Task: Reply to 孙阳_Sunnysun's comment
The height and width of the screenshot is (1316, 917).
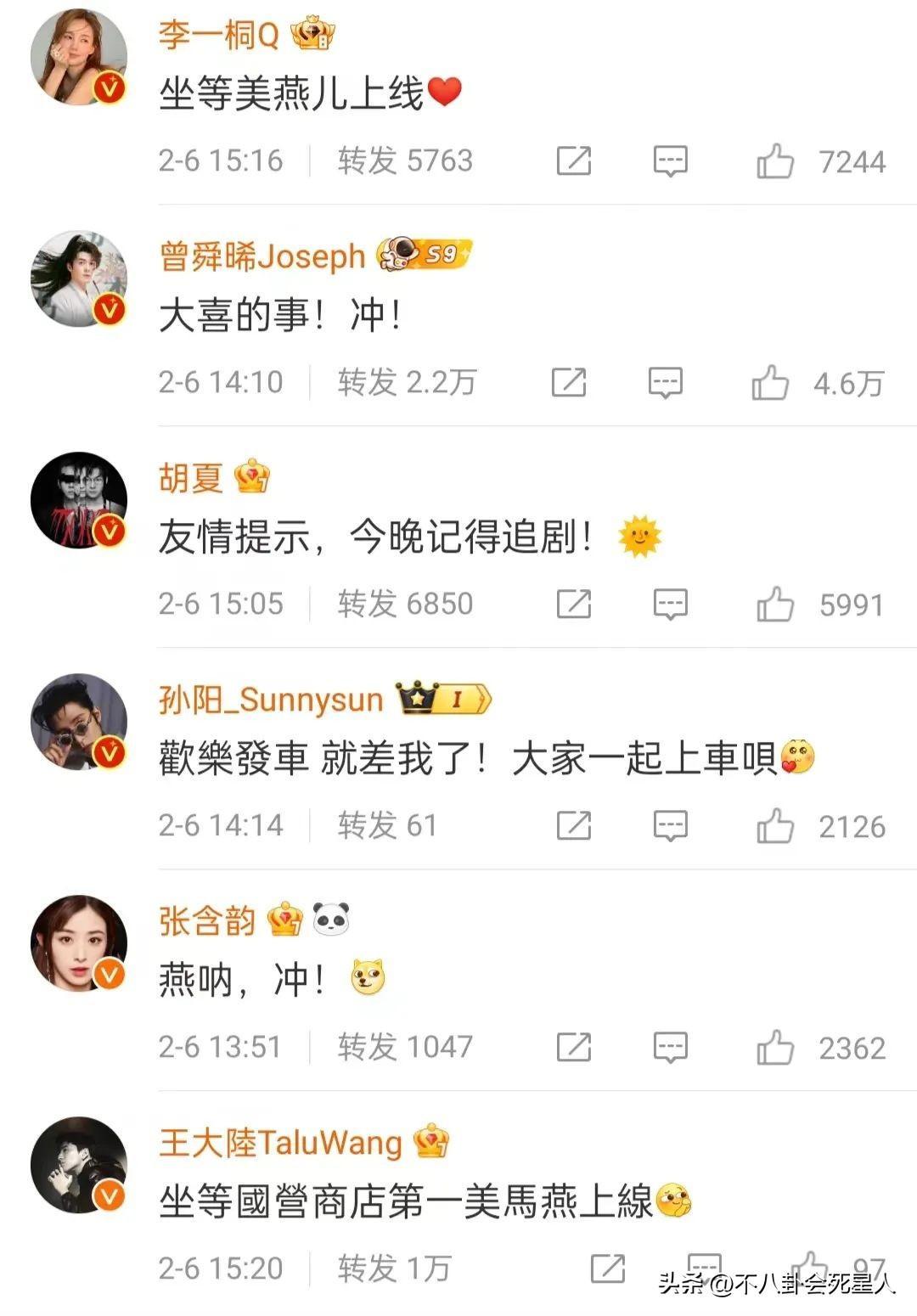Action: [x=669, y=826]
